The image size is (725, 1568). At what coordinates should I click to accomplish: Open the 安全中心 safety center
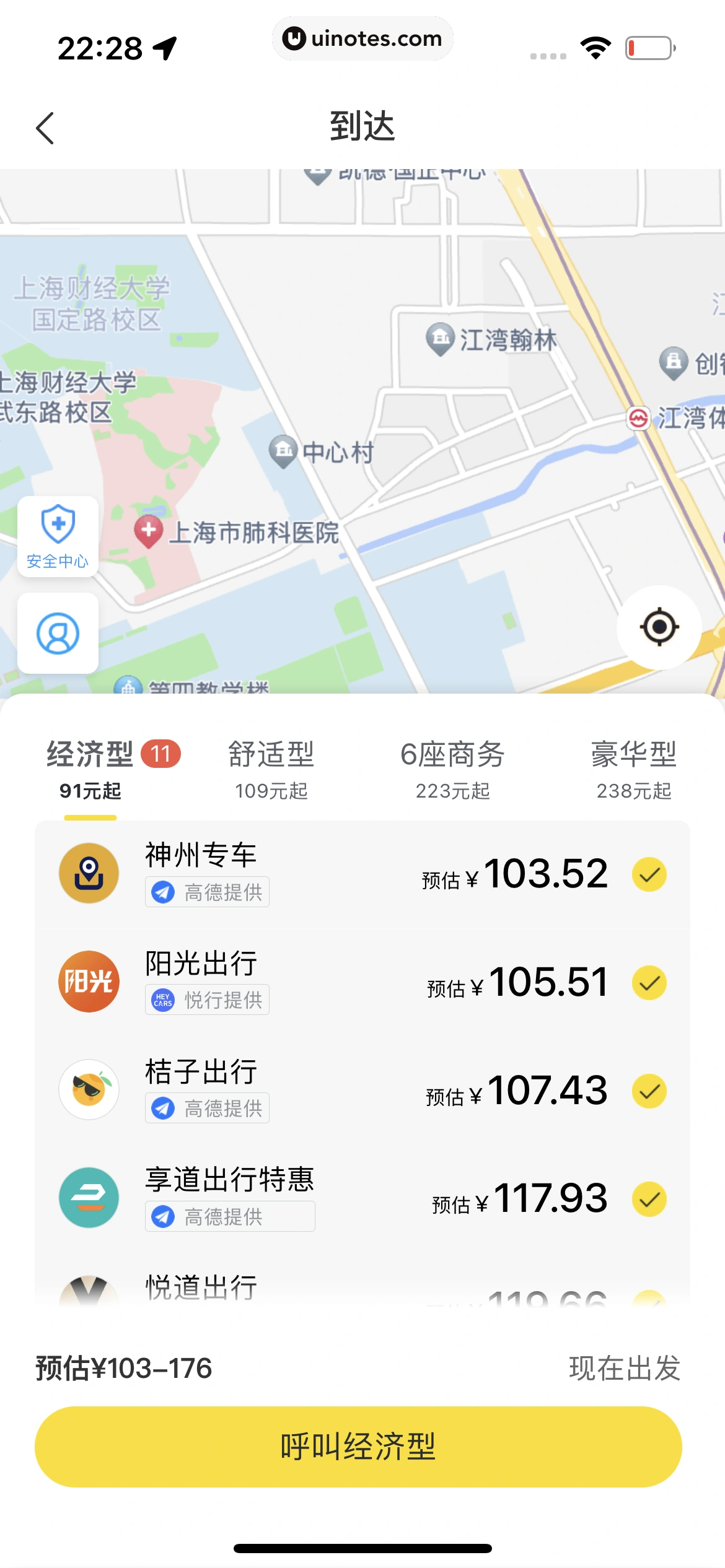58,536
